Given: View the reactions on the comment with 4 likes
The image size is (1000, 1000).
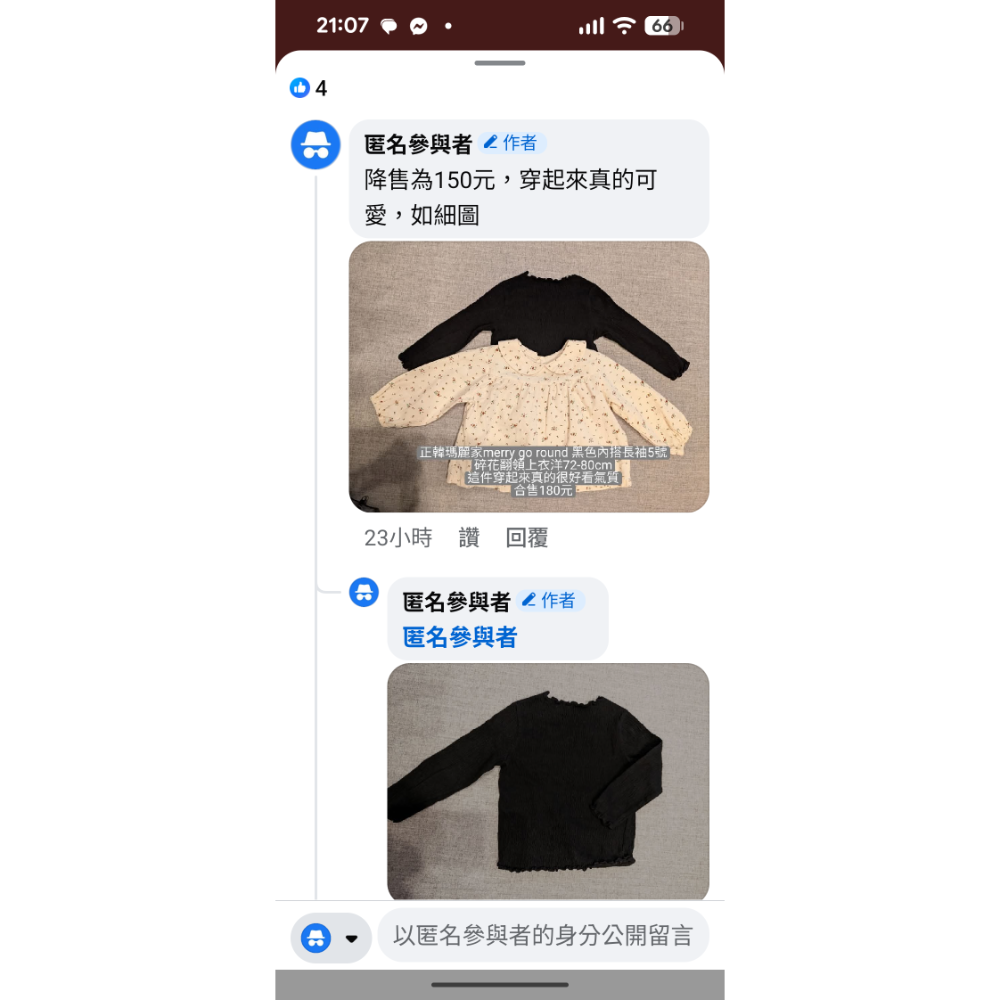Looking at the screenshot, I should (308, 88).
